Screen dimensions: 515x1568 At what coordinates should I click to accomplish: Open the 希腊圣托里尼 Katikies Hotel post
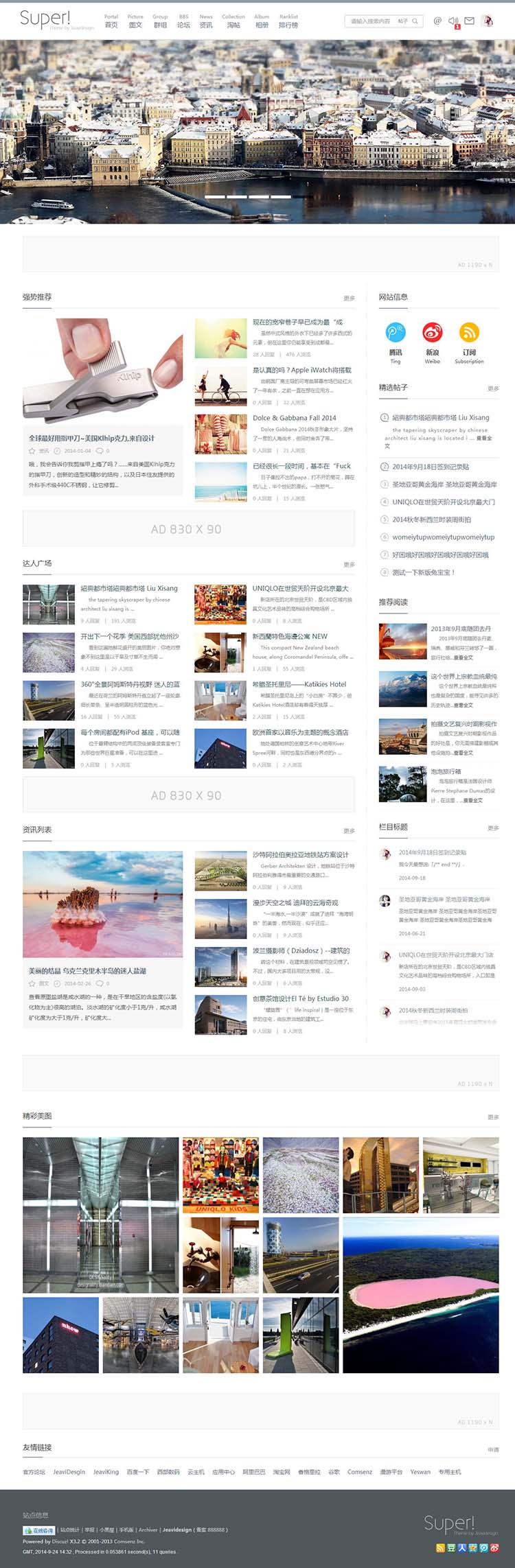click(x=299, y=684)
